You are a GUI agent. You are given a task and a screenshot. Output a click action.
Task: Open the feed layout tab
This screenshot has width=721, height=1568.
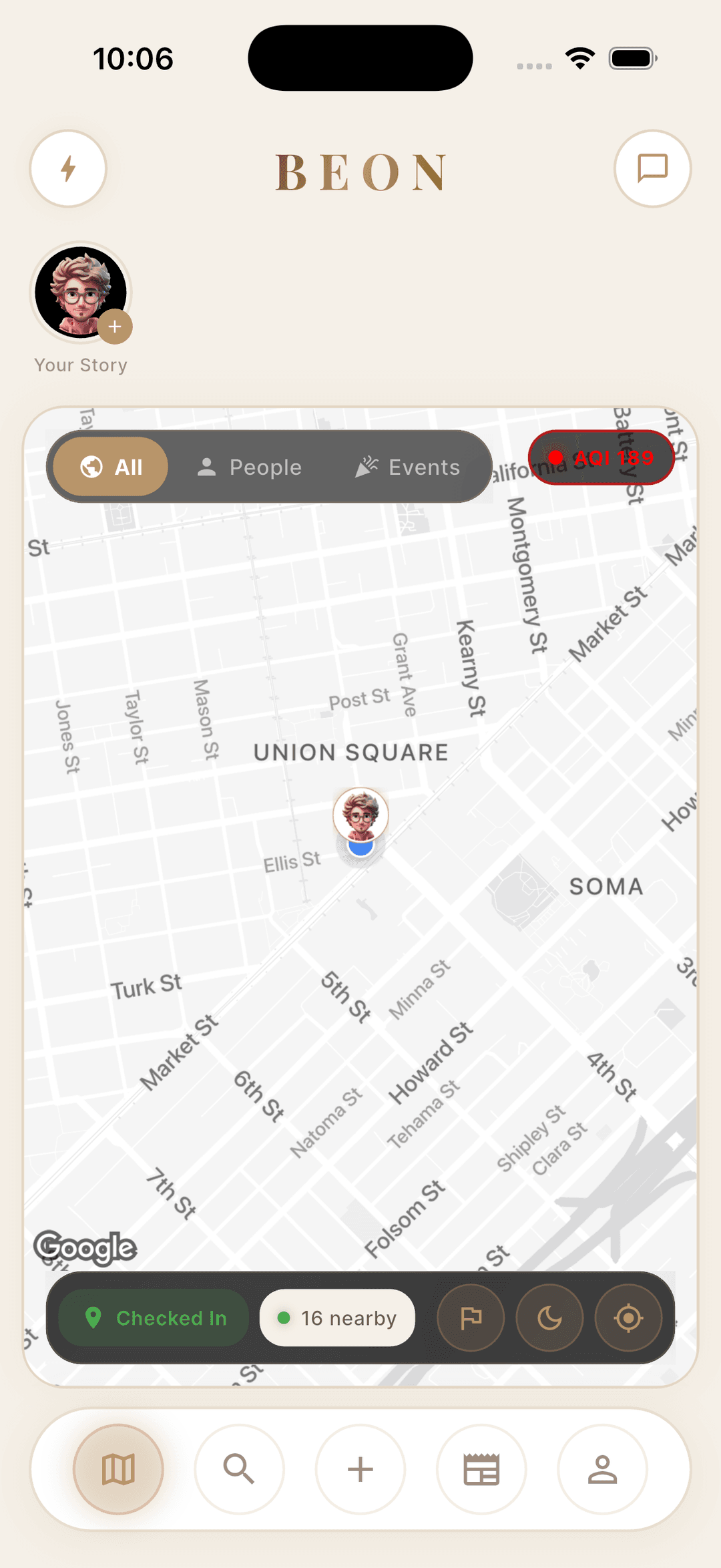[x=481, y=1469]
